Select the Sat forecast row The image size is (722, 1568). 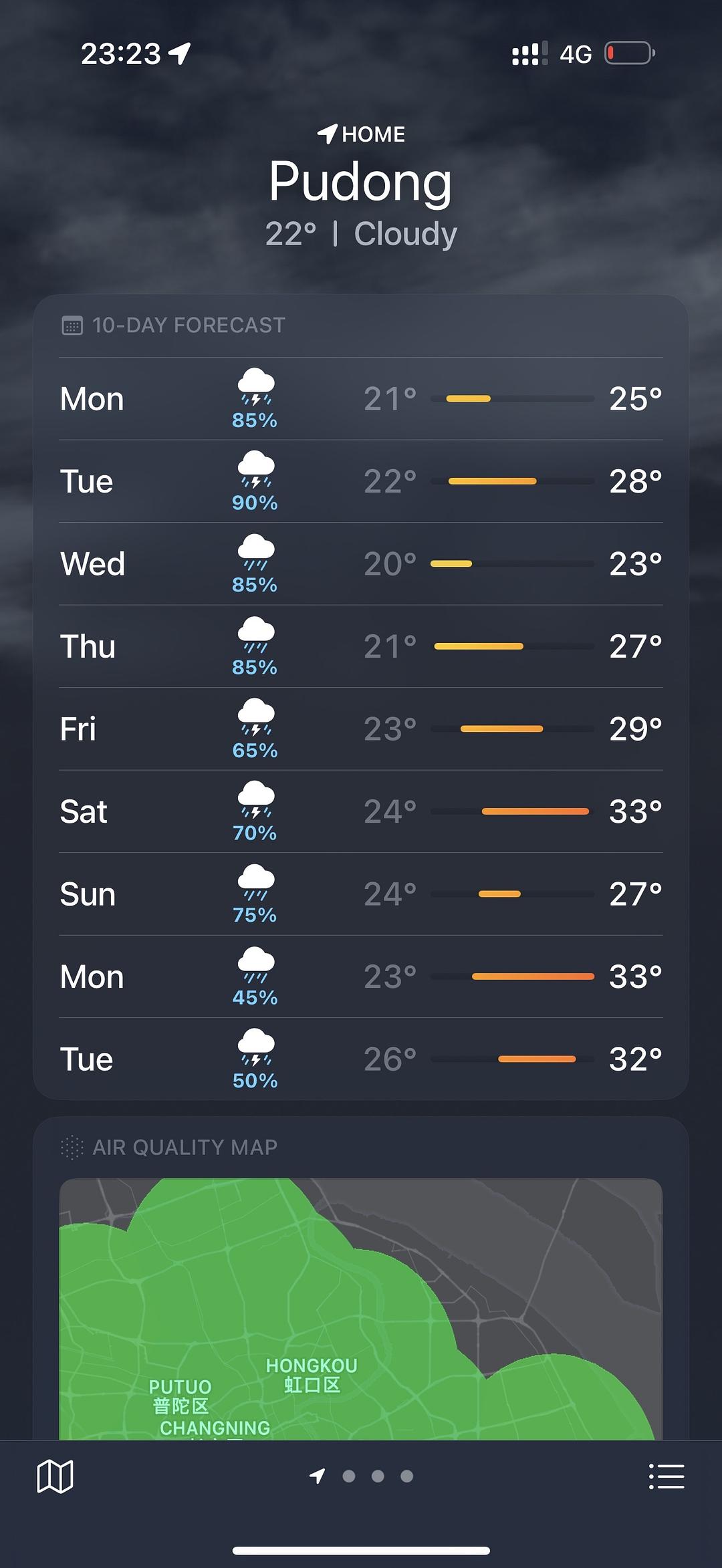point(361,811)
